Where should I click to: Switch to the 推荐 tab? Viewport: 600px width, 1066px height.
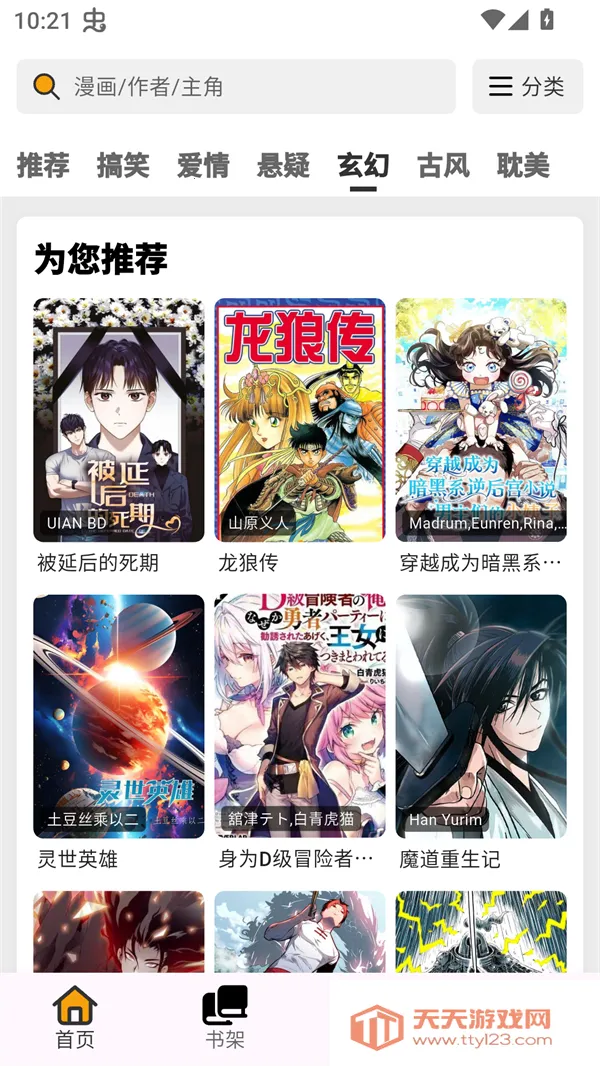click(x=43, y=165)
